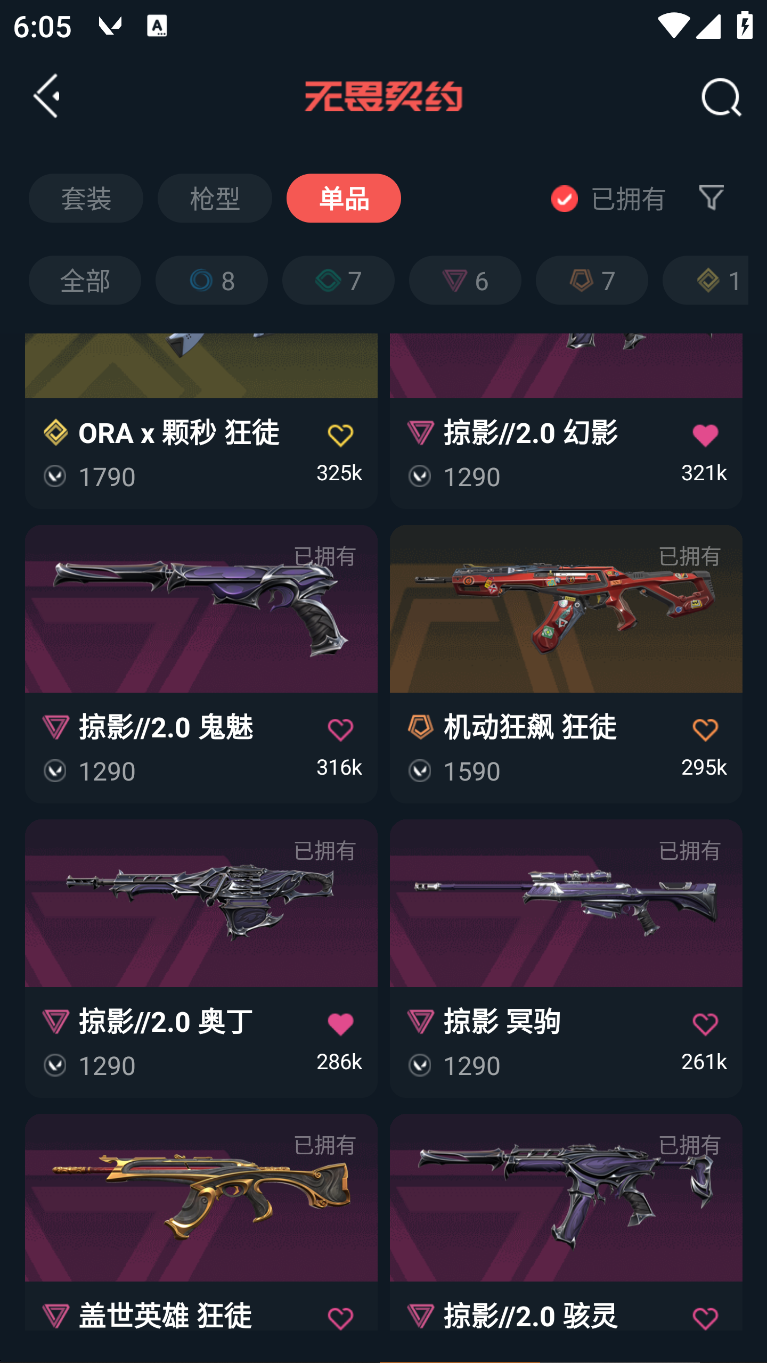Screen dimensions: 767x1363
Task: Filter by the blue tier chip 8
Action: click(x=212, y=280)
